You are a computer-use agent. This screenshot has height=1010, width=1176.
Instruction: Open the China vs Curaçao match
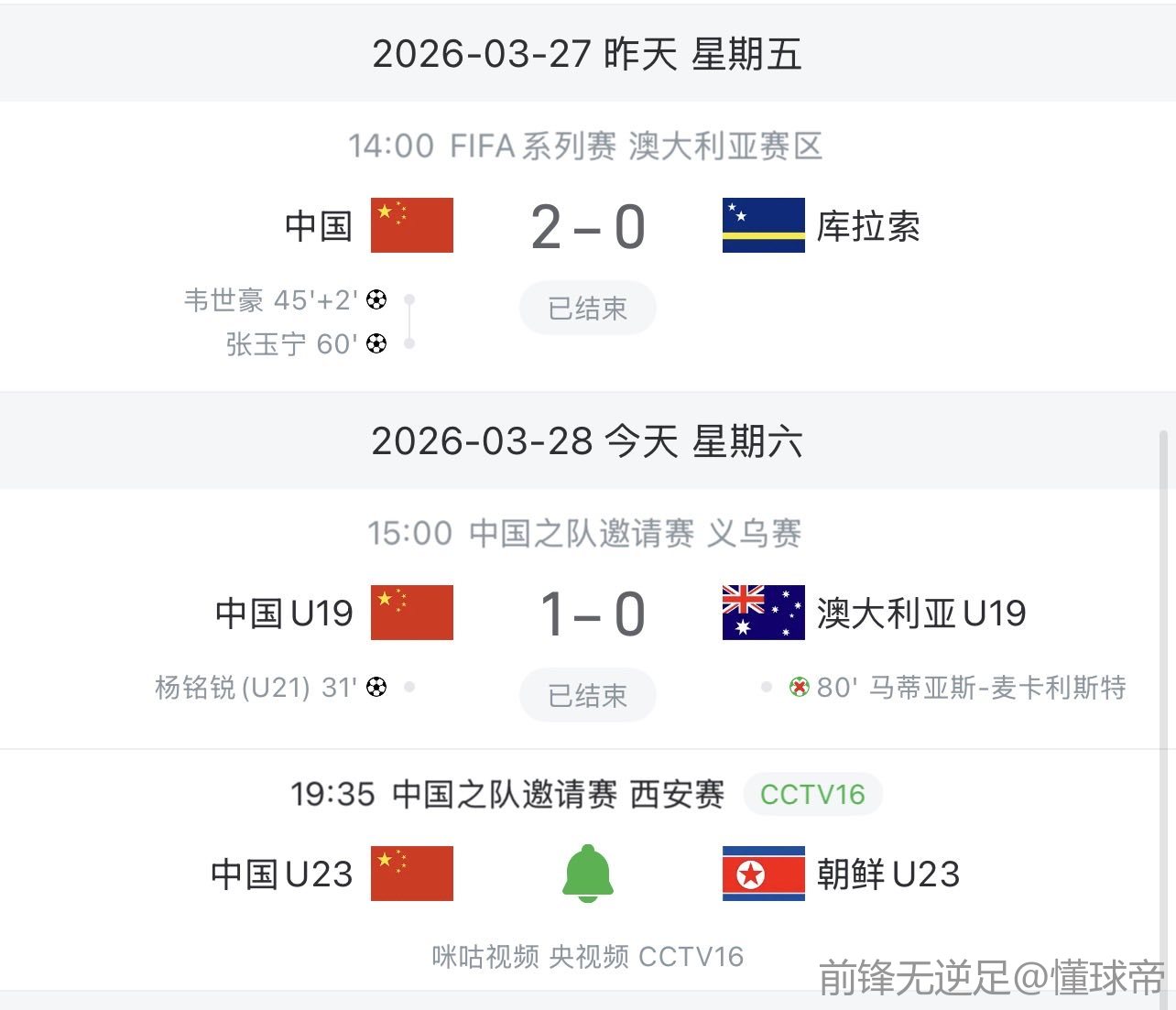point(587,227)
